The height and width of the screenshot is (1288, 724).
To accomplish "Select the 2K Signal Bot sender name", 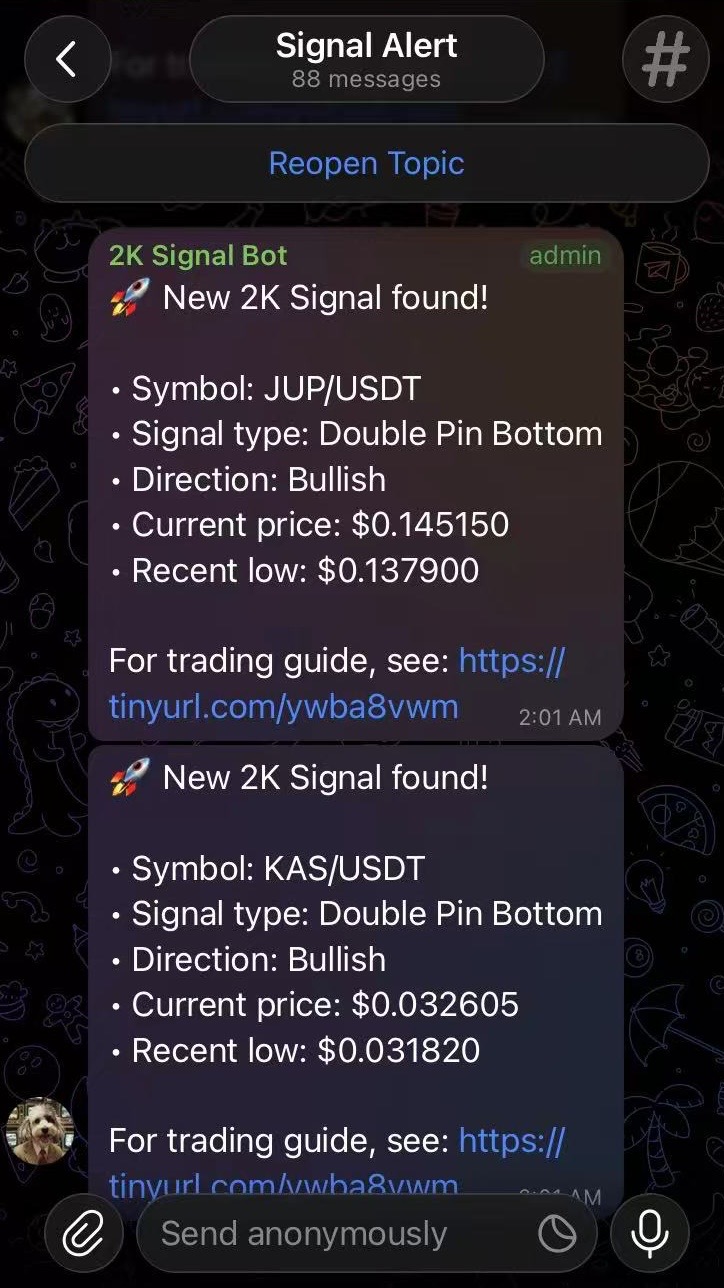I will pos(196,255).
